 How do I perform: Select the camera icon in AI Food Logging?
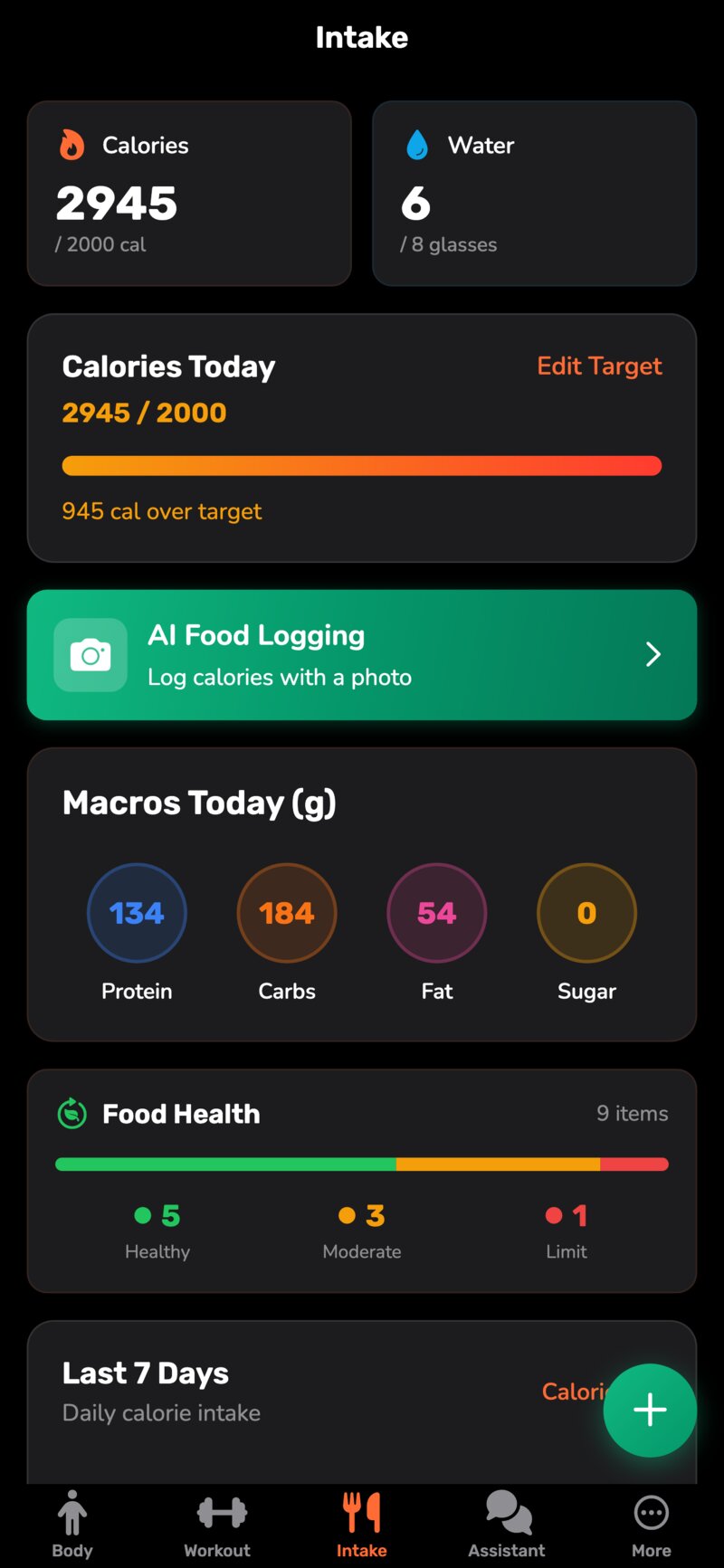[90, 654]
